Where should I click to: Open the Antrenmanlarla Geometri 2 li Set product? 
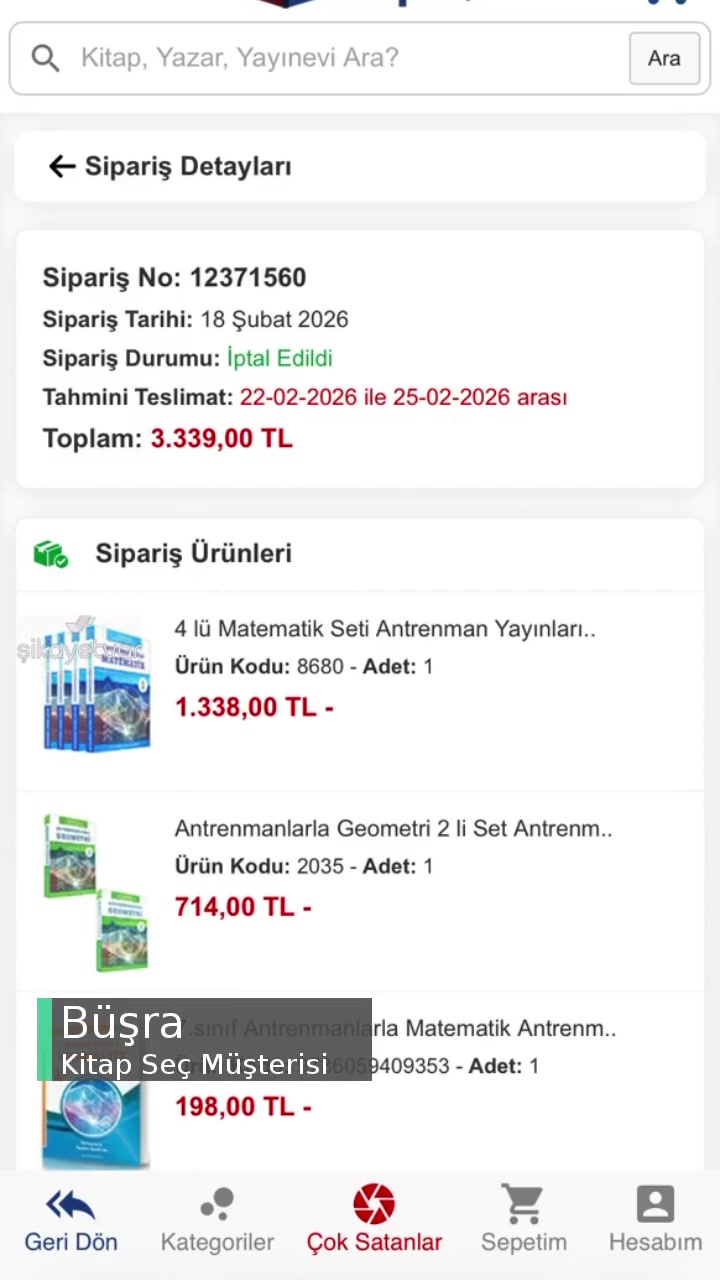click(x=393, y=829)
